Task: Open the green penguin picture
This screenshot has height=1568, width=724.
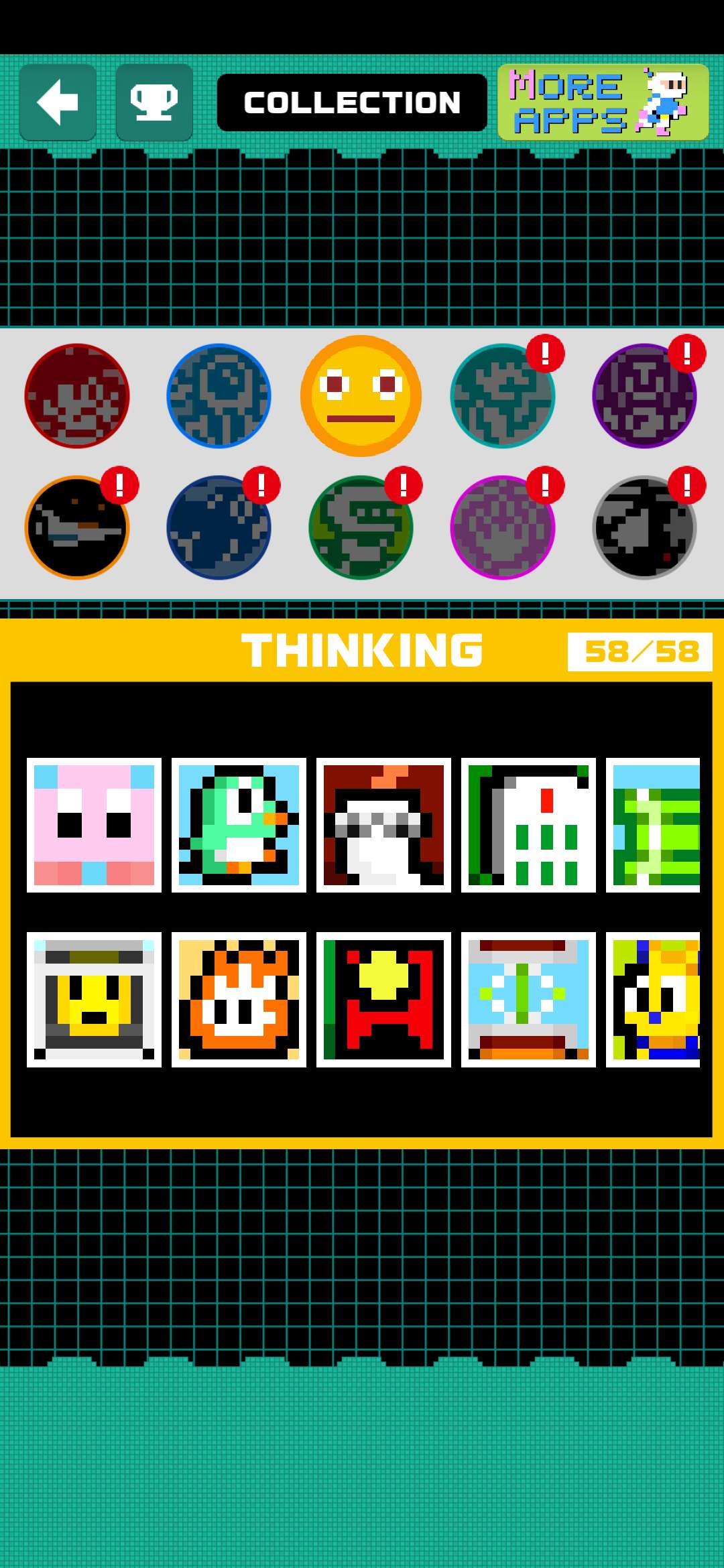Action: point(239,825)
